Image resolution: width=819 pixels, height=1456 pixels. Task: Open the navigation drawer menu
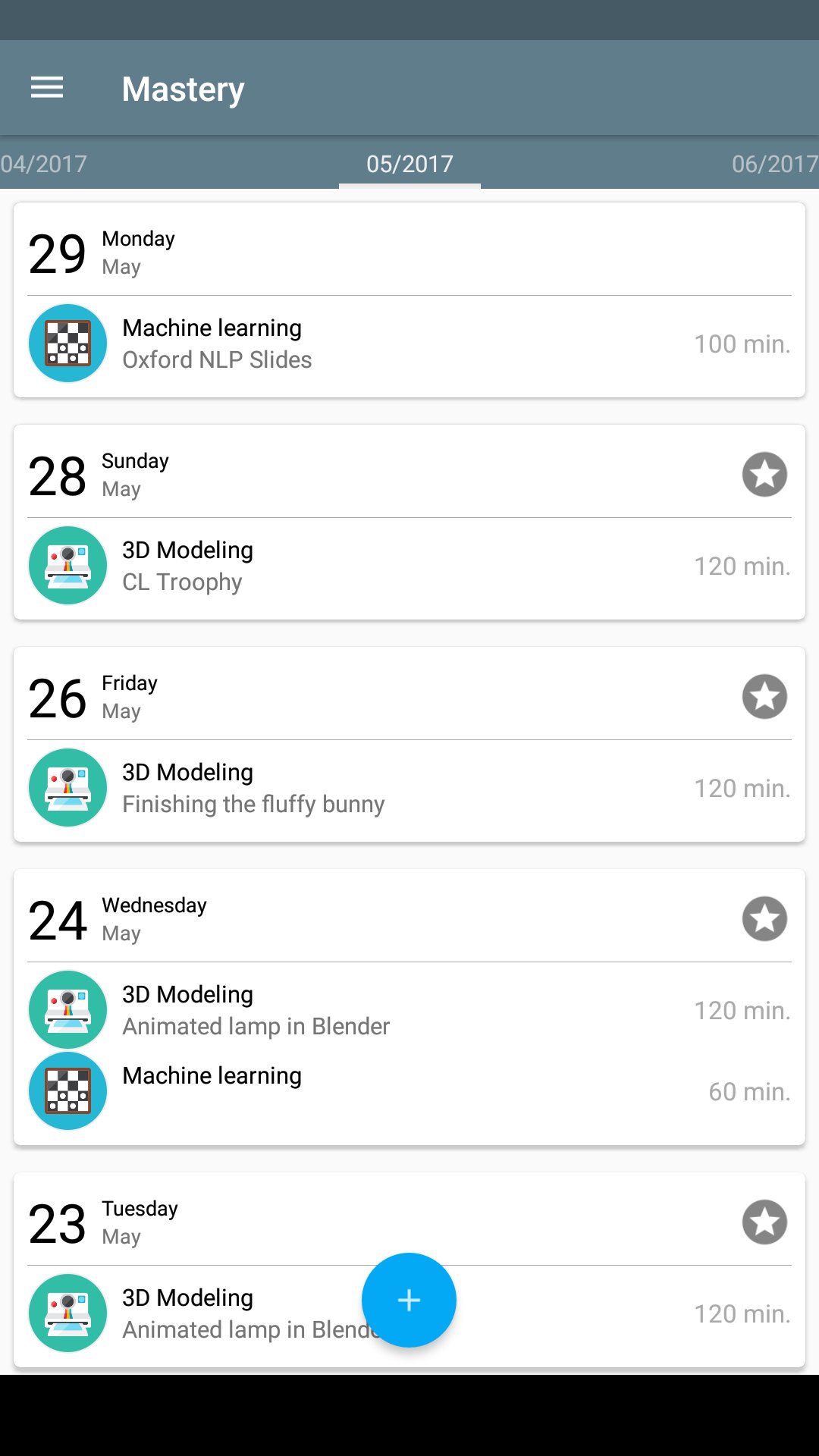(47, 89)
